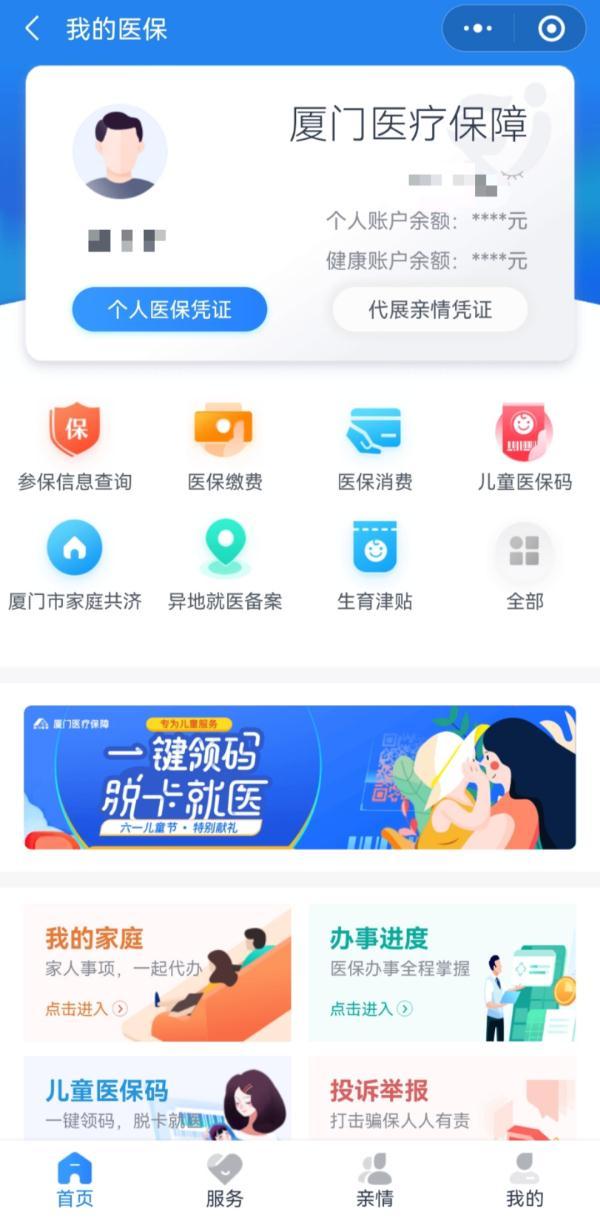
Task: Close the mini program with the circle icon
Action: click(x=551, y=29)
